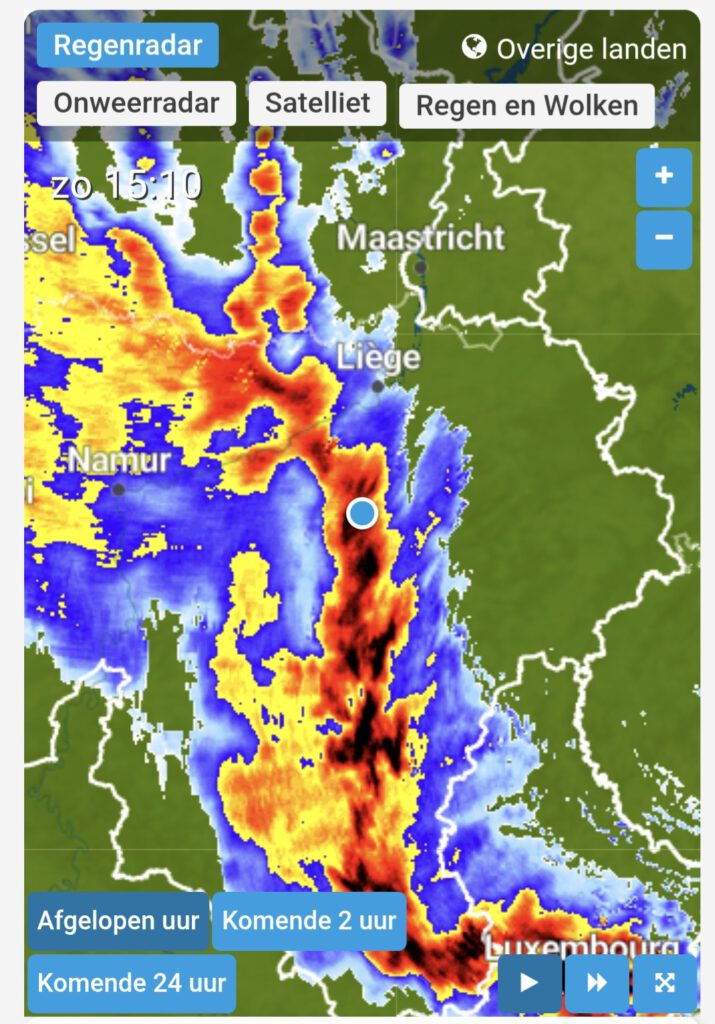Show Komende 24 uur forecast
Image resolution: width=715 pixels, height=1024 pixels.
131,982
